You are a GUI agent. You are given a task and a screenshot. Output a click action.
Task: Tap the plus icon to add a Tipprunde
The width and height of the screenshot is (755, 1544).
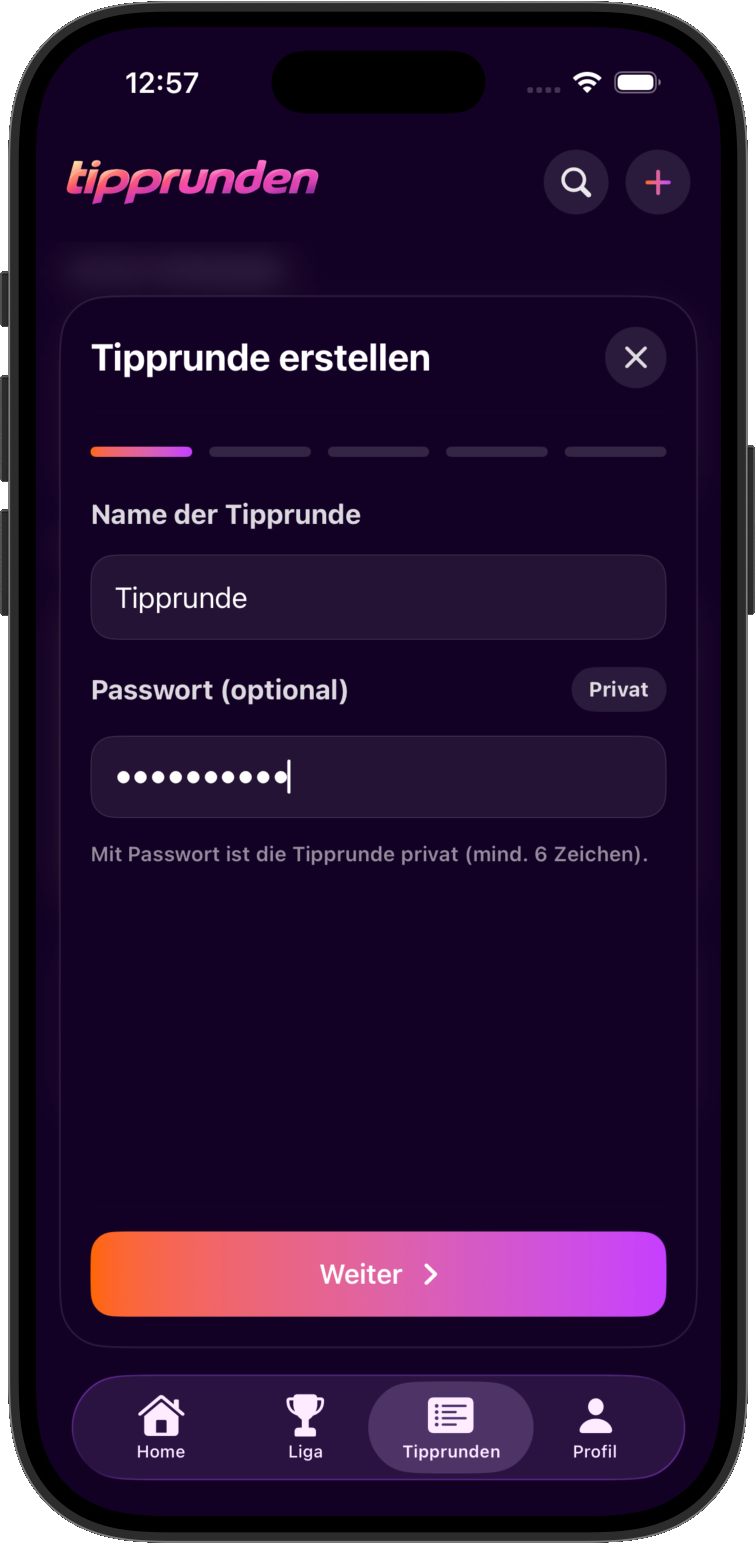pyautogui.click(x=657, y=182)
